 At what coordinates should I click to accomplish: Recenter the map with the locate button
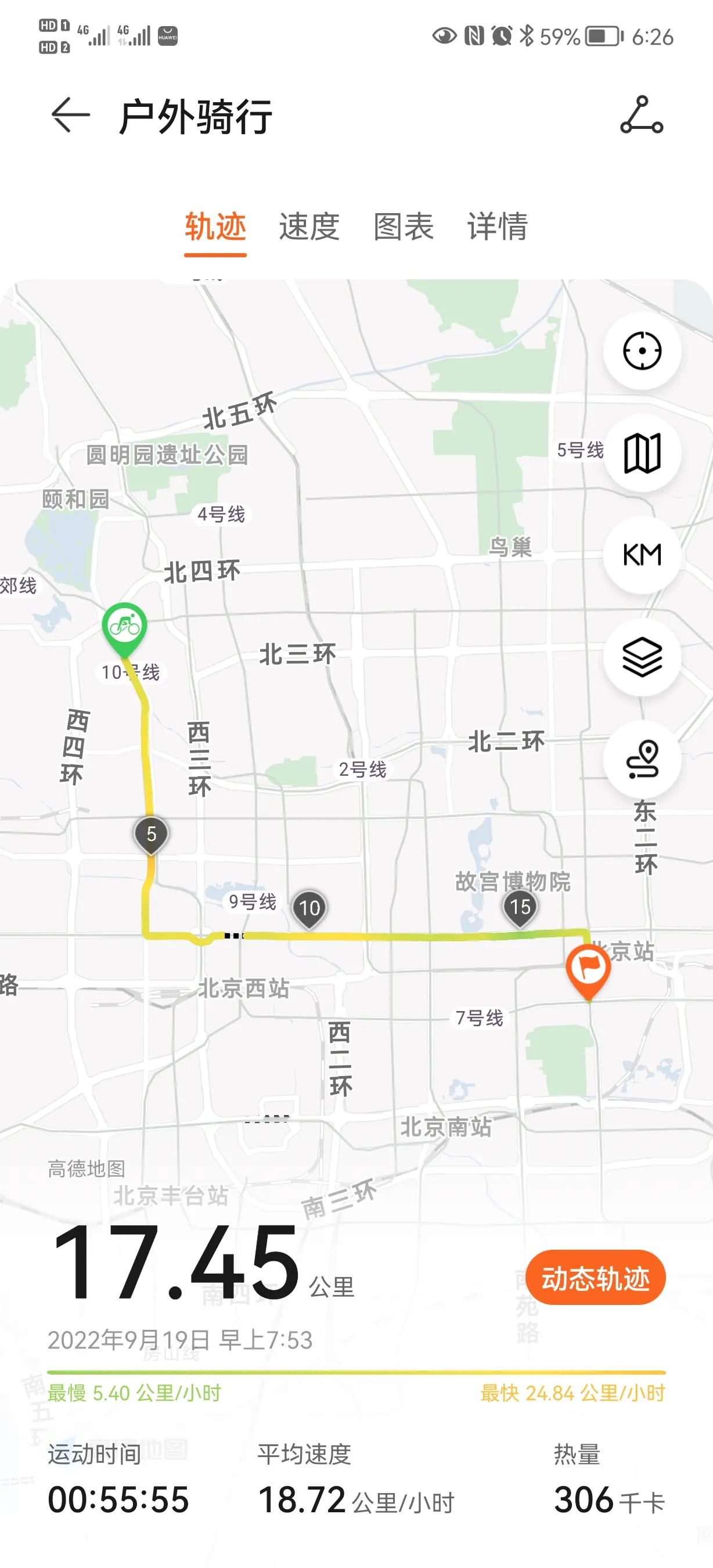[x=642, y=351]
